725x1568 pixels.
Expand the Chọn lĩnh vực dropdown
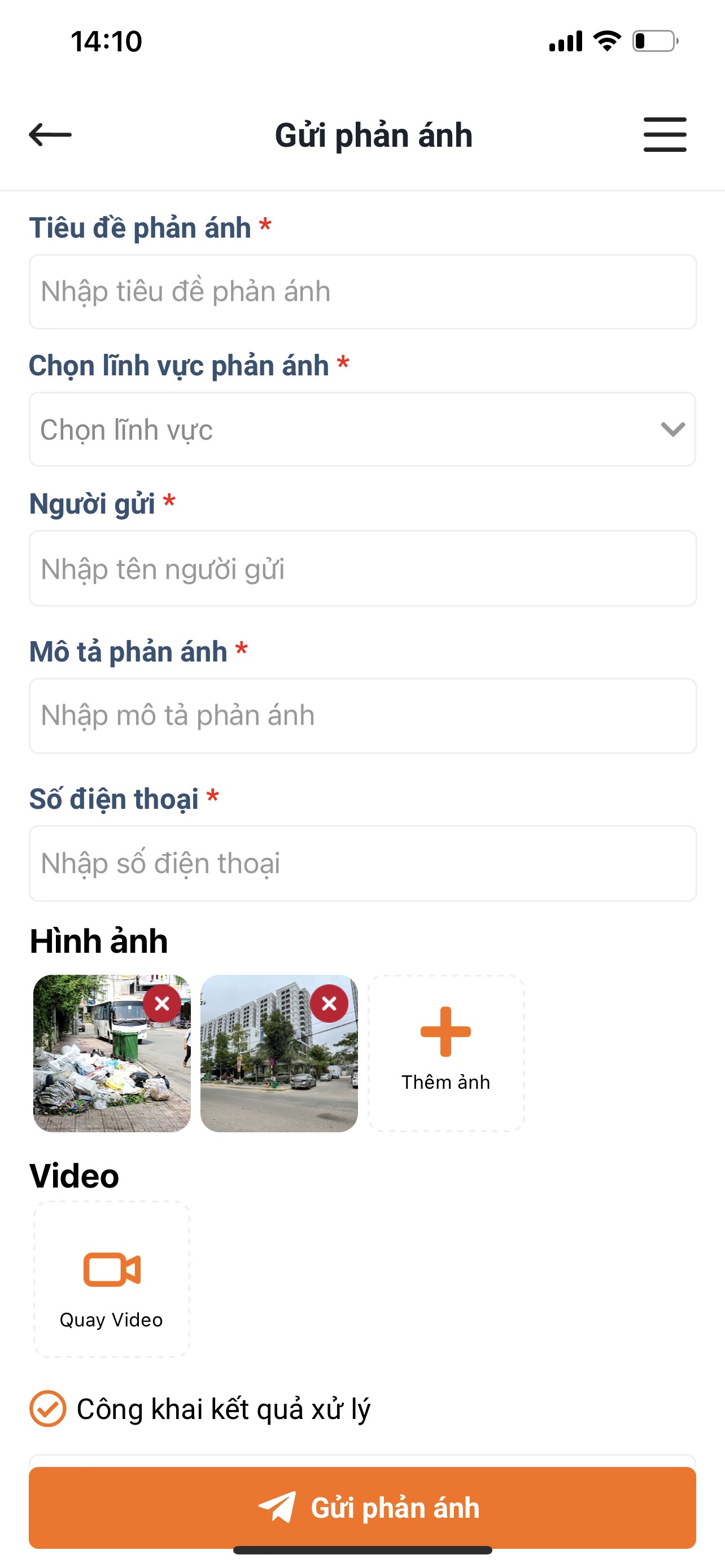pyautogui.click(x=363, y=429)
